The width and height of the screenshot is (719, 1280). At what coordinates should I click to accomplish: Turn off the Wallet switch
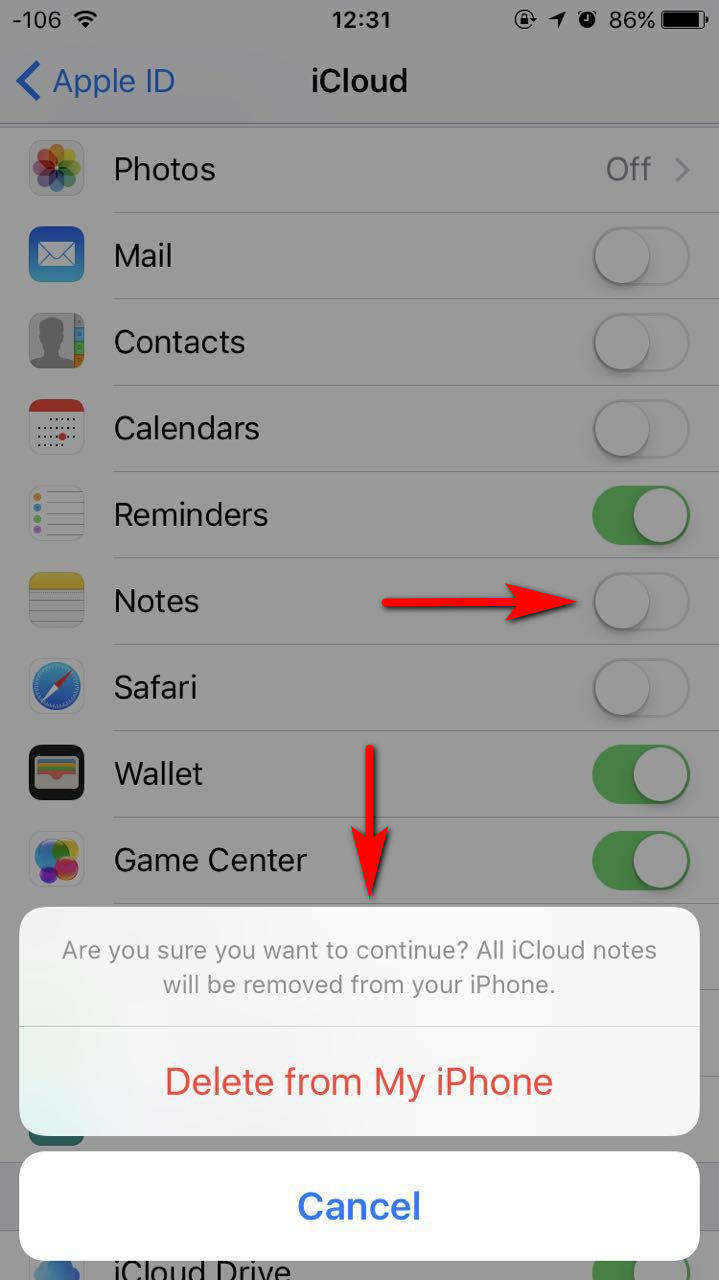641,774
